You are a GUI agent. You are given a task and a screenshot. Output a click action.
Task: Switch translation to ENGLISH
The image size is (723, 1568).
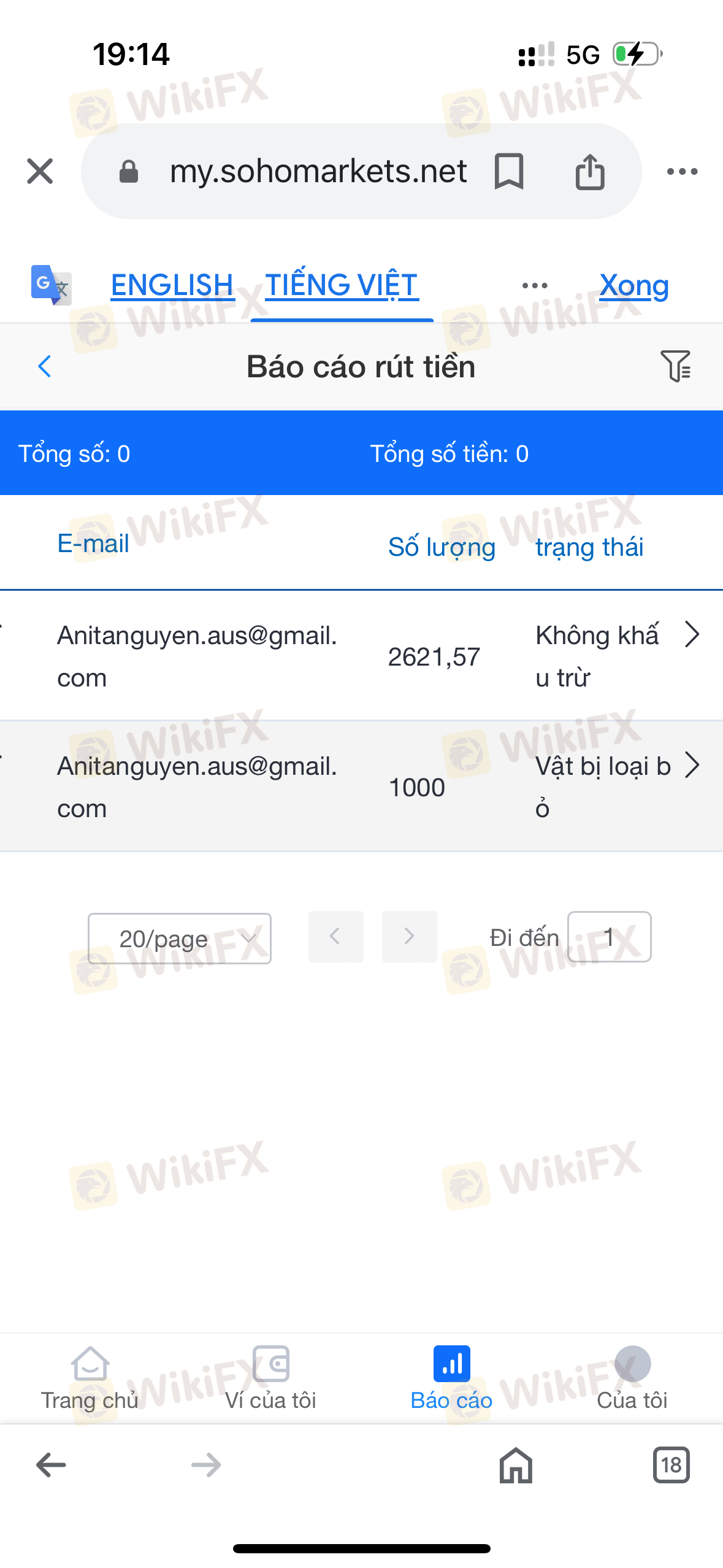pyautogui.click(x=172, y=285)
